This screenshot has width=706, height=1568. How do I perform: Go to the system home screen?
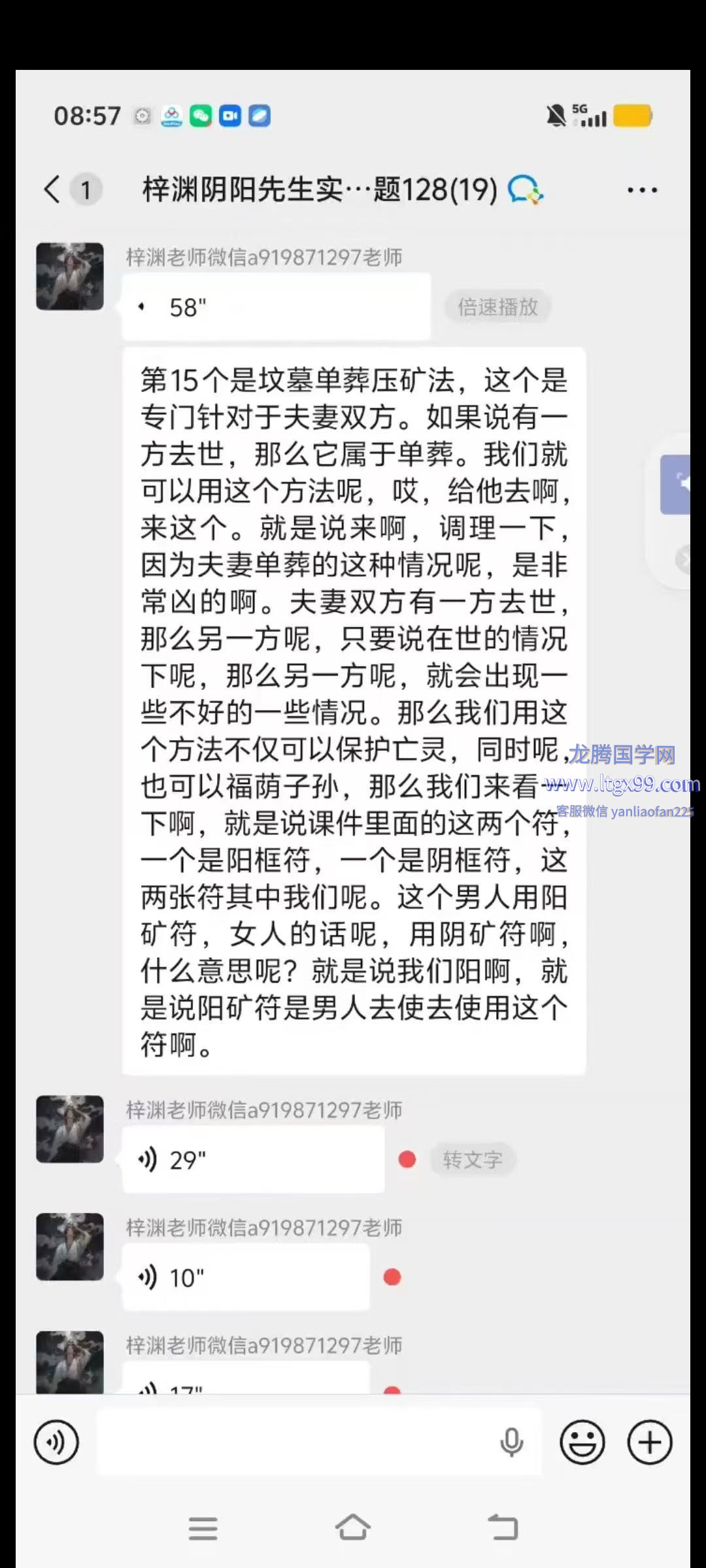353,1527
